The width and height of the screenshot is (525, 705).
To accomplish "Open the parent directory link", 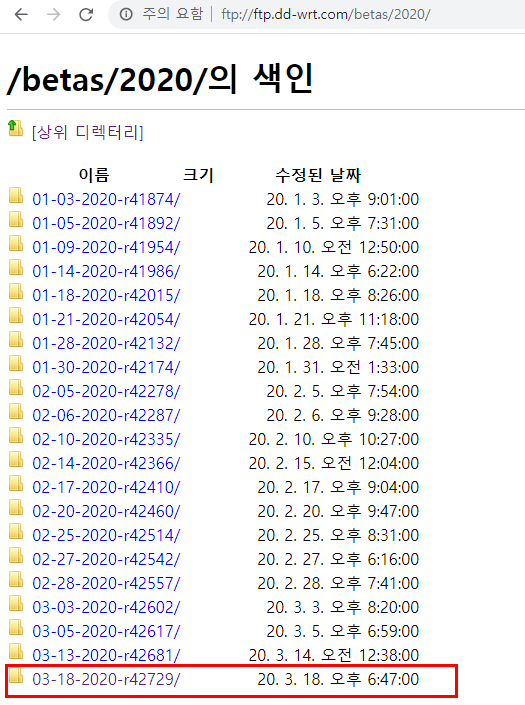I will pos(88,132).
